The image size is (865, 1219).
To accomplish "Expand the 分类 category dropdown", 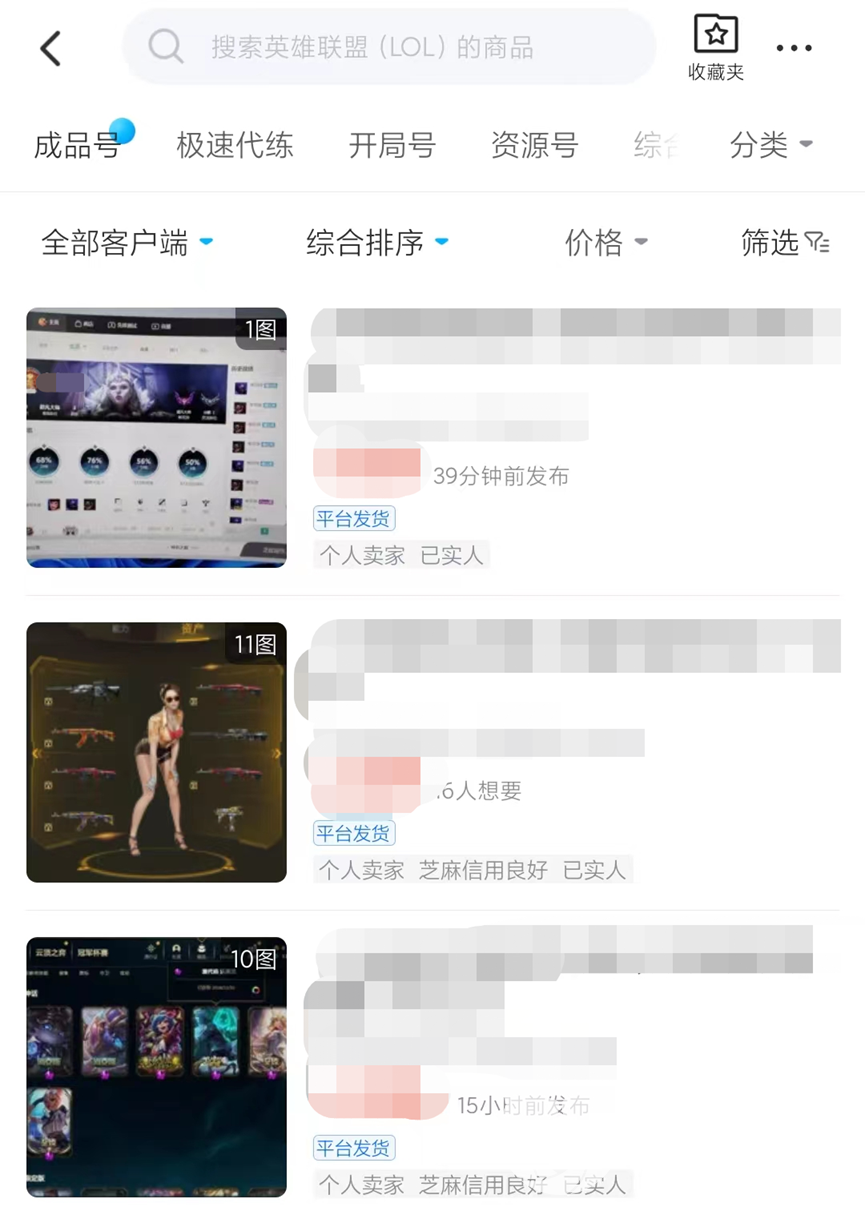I will [x=771, y=146].
